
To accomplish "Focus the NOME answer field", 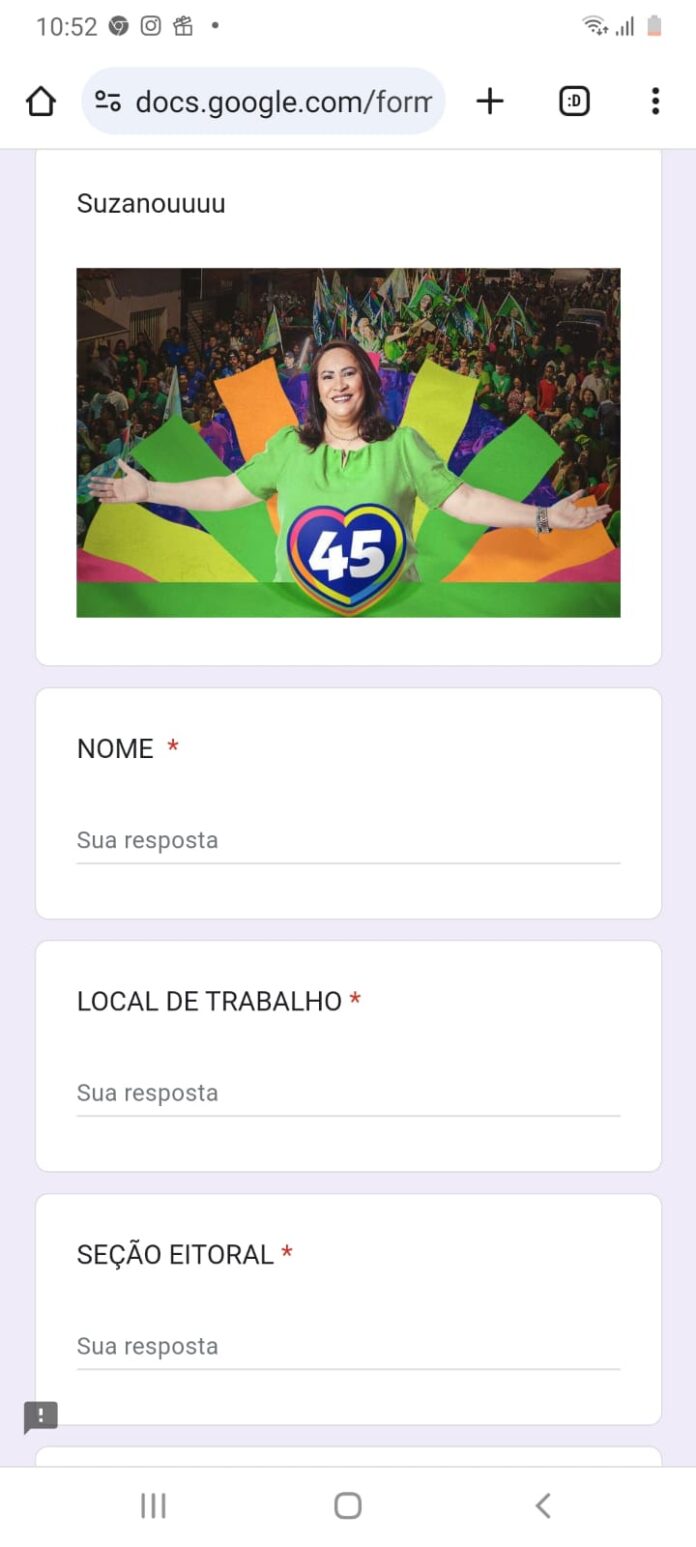I will click(348, 840).
